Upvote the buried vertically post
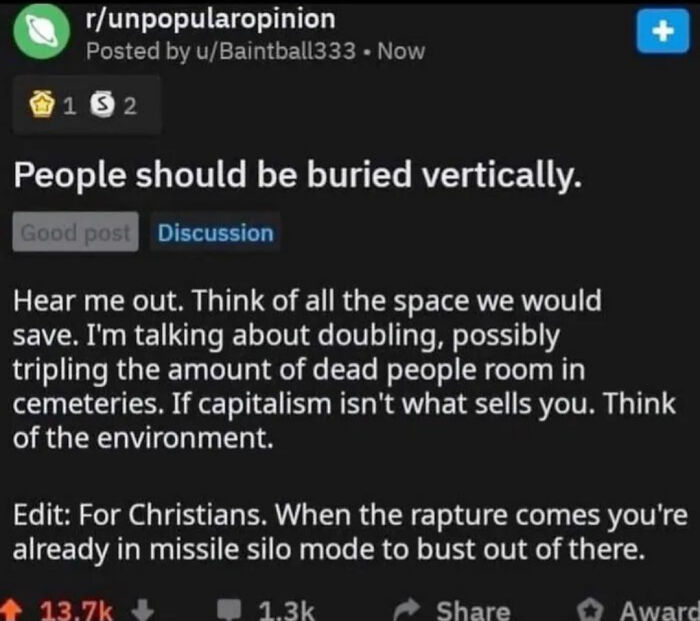 coord(11,610)
